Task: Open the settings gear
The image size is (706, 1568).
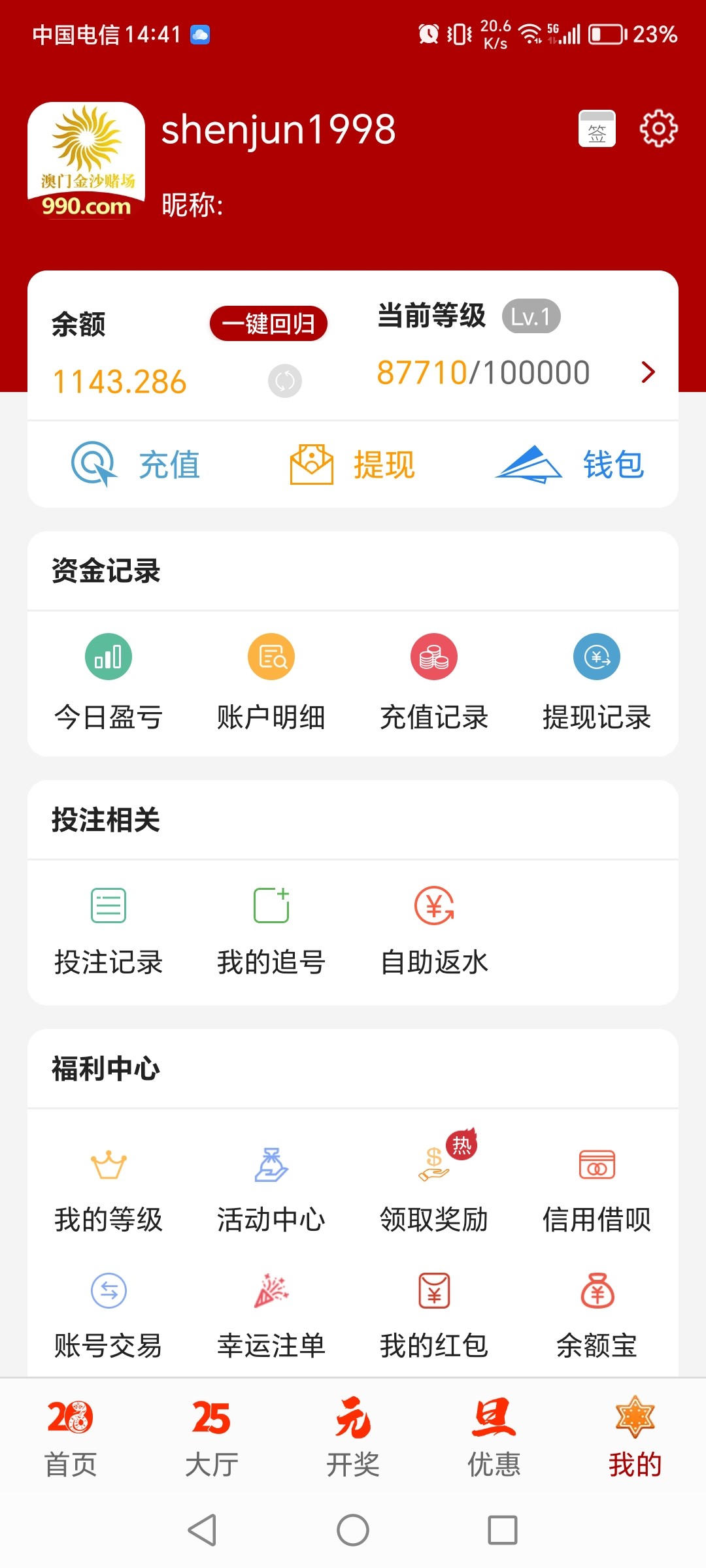Action: pos(658,128)
